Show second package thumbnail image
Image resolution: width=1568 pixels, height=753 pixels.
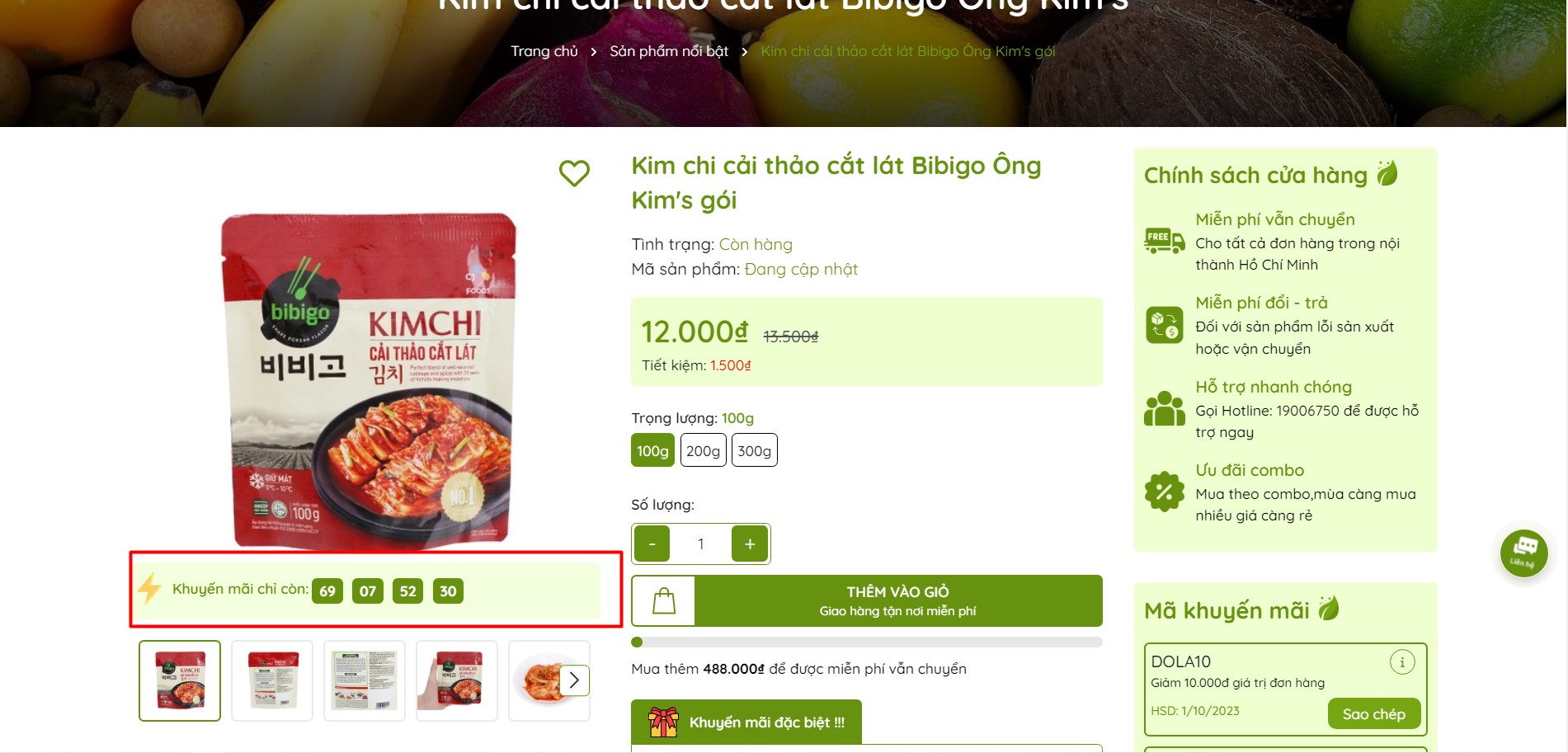(x=272, y=680)
